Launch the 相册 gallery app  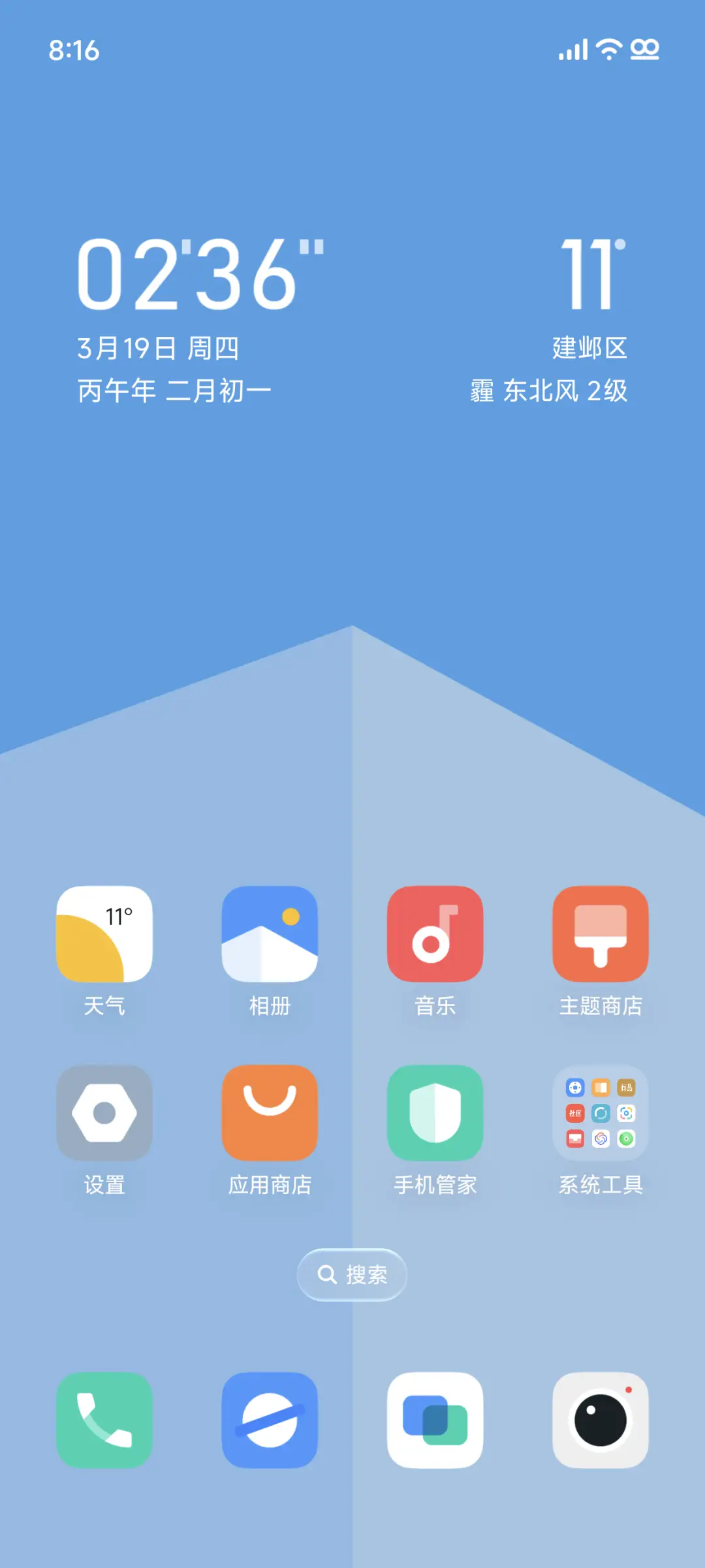click(270, 933)
